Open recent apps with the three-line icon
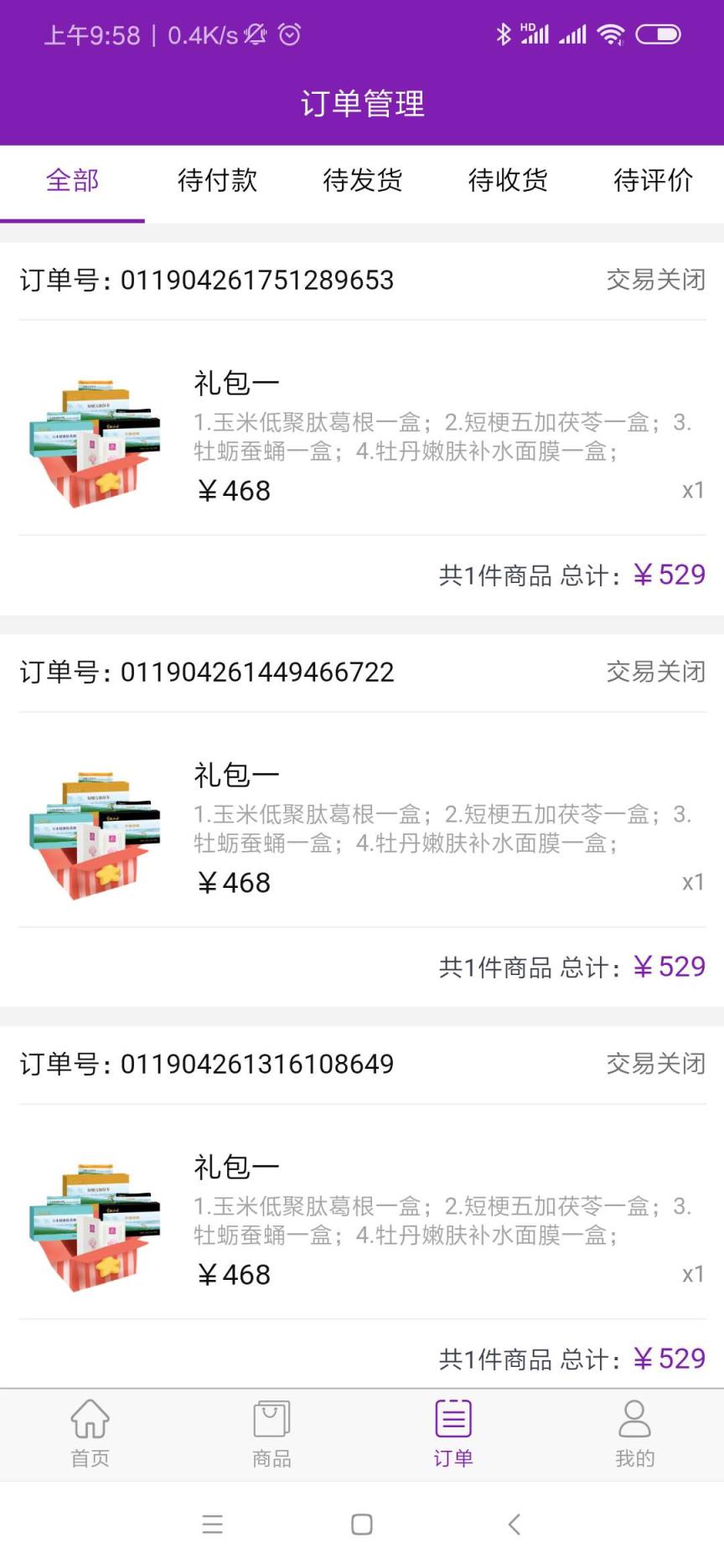Screen dimensions: 724x1568 coord(213,1524)
